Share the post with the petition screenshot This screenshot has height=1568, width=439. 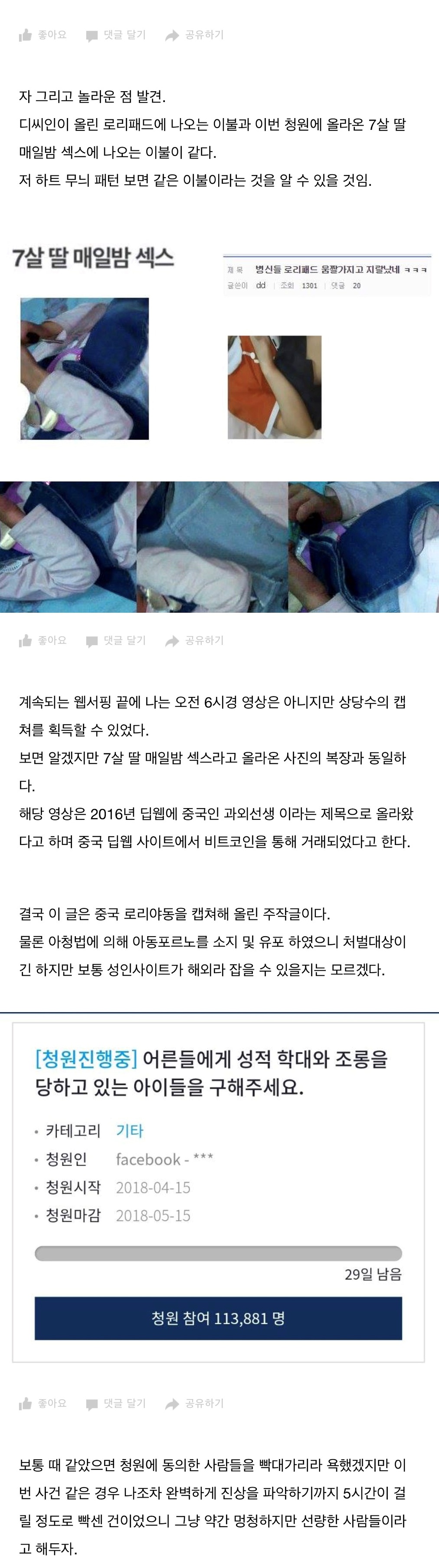click(x=195, y=1403)
